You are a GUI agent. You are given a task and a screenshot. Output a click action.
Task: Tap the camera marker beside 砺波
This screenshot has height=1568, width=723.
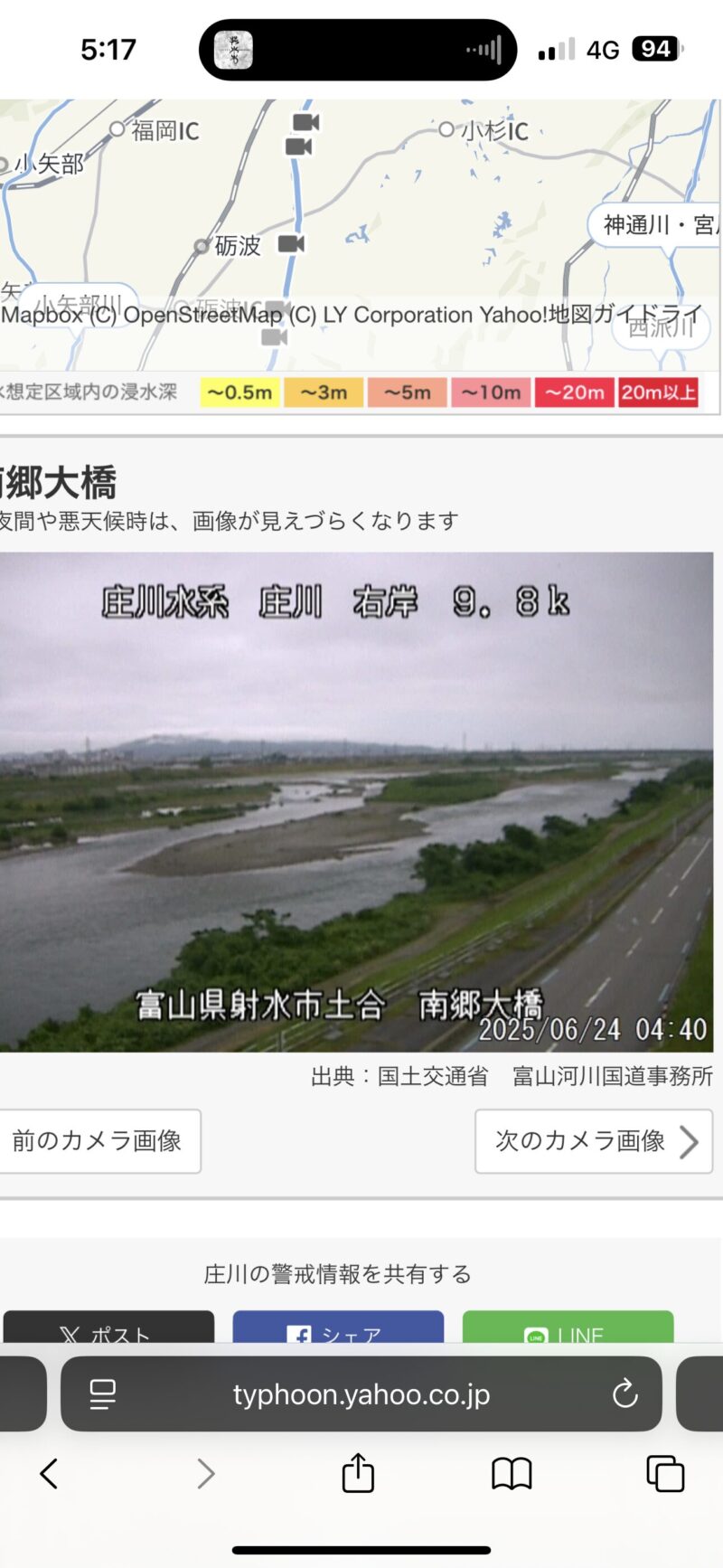tap(291, 243)
